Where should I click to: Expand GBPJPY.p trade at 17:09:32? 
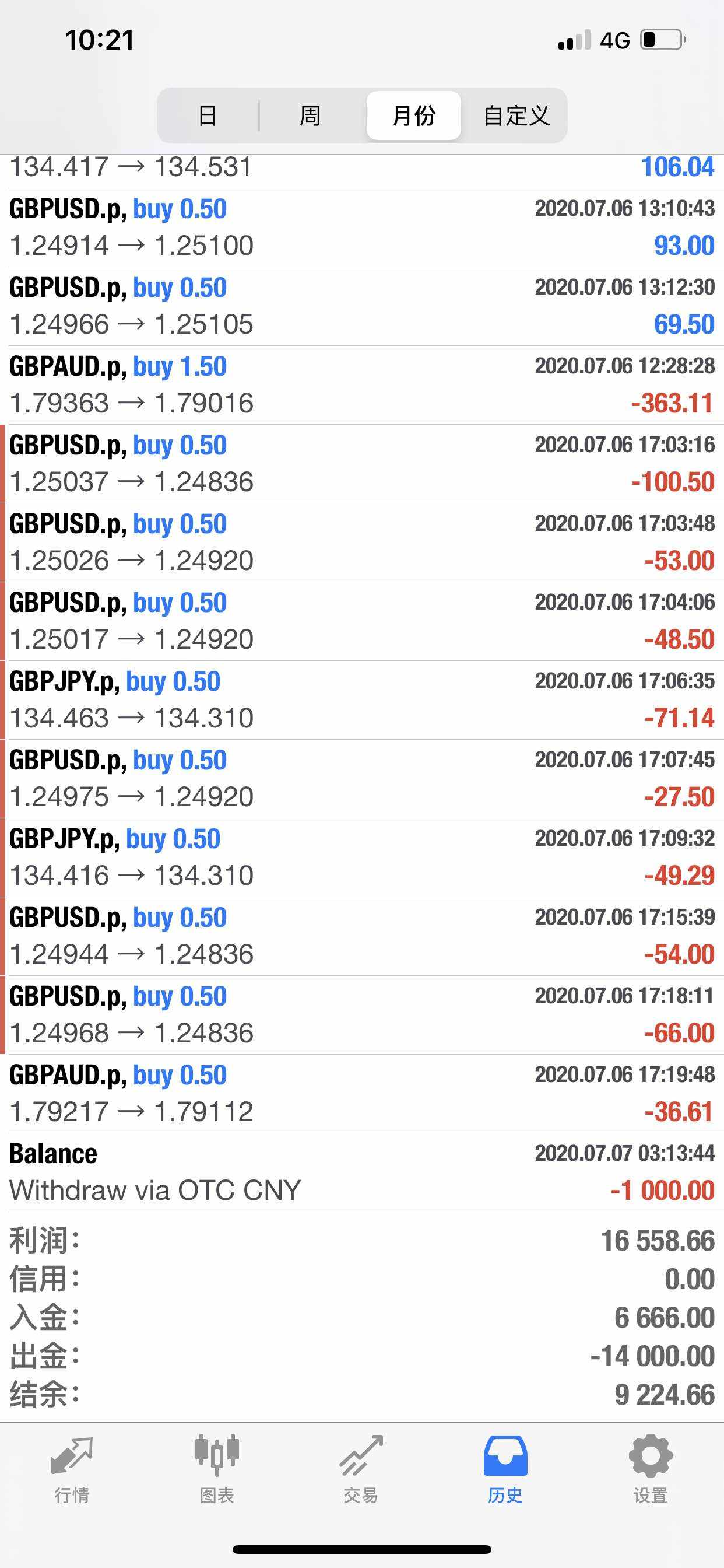pyautogui.click(x=362, y=857)
